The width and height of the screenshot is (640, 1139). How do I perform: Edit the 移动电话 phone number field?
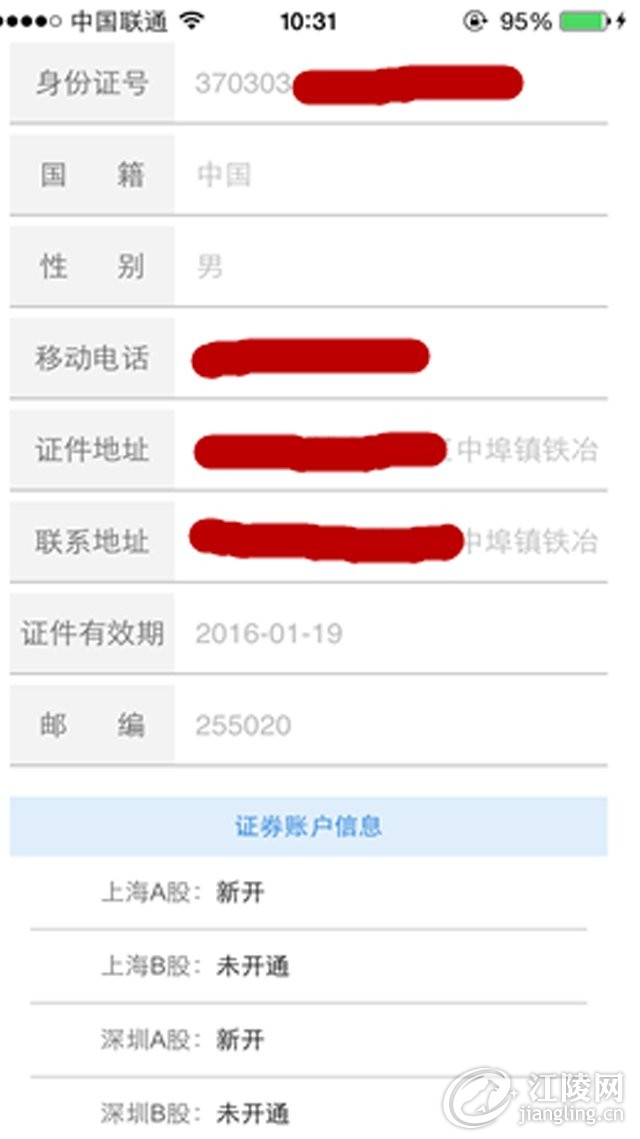point(390,358)
